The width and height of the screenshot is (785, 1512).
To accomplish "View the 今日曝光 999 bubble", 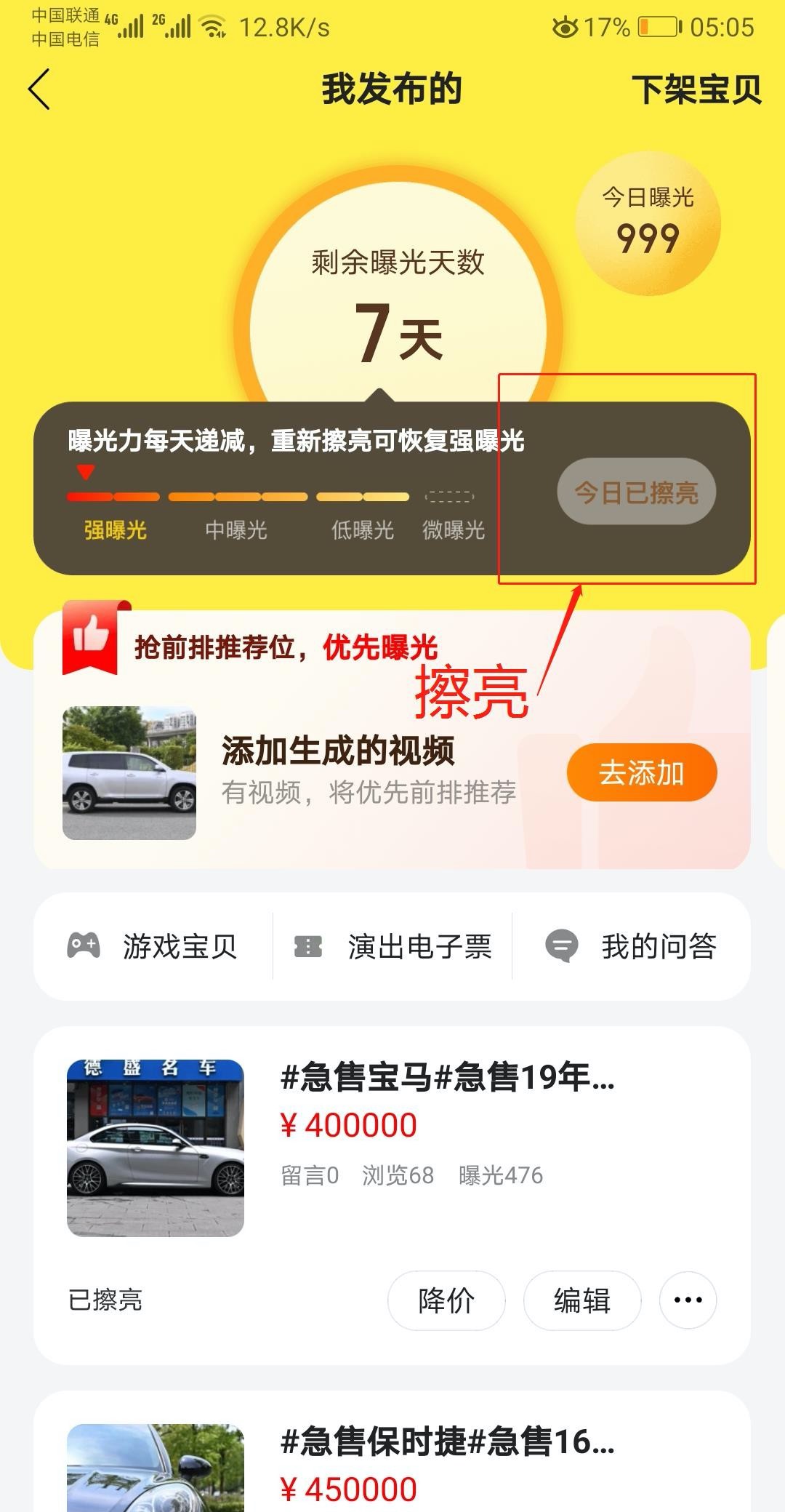I will coord(648,223).
